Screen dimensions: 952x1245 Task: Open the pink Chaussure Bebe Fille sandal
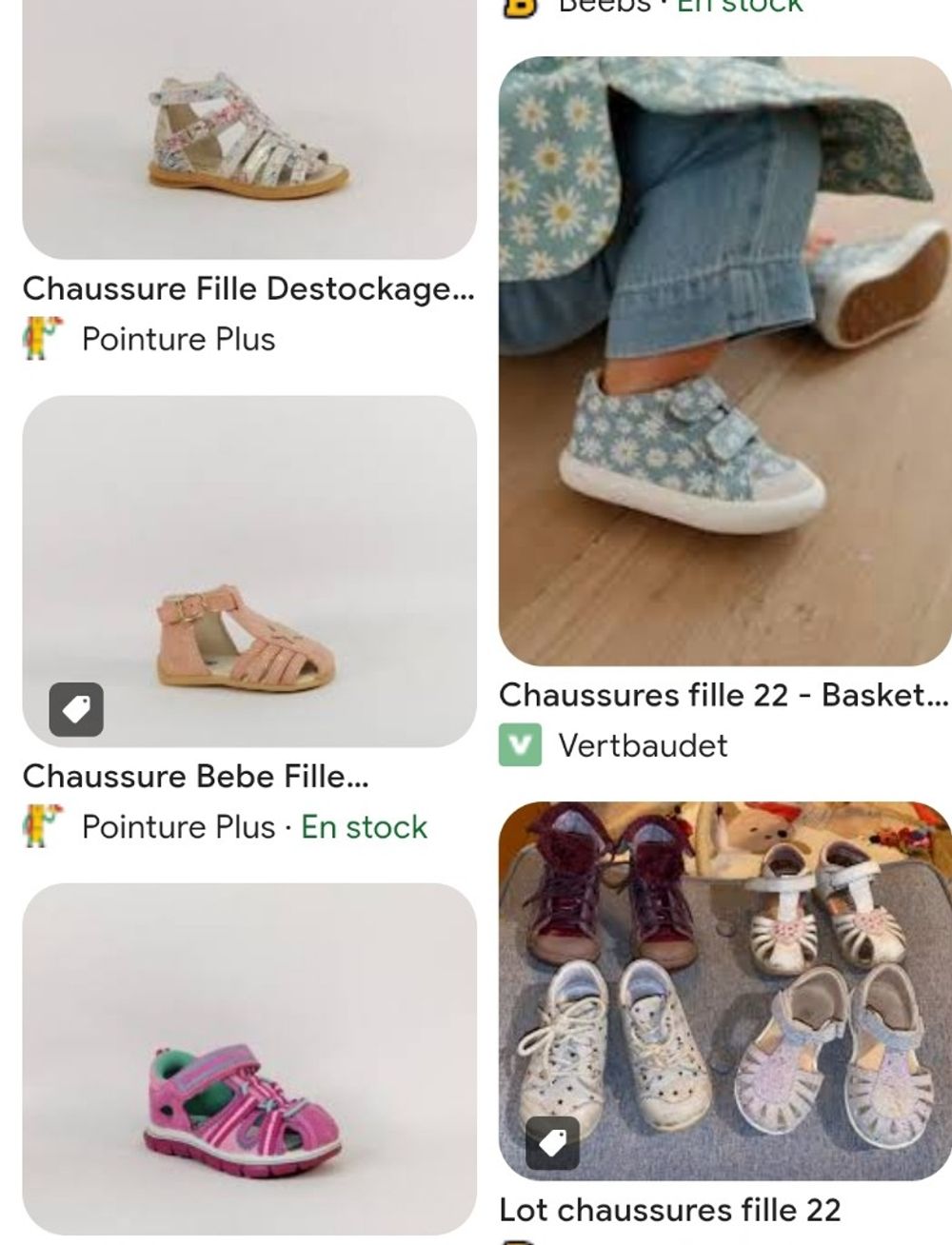(248, 571)
